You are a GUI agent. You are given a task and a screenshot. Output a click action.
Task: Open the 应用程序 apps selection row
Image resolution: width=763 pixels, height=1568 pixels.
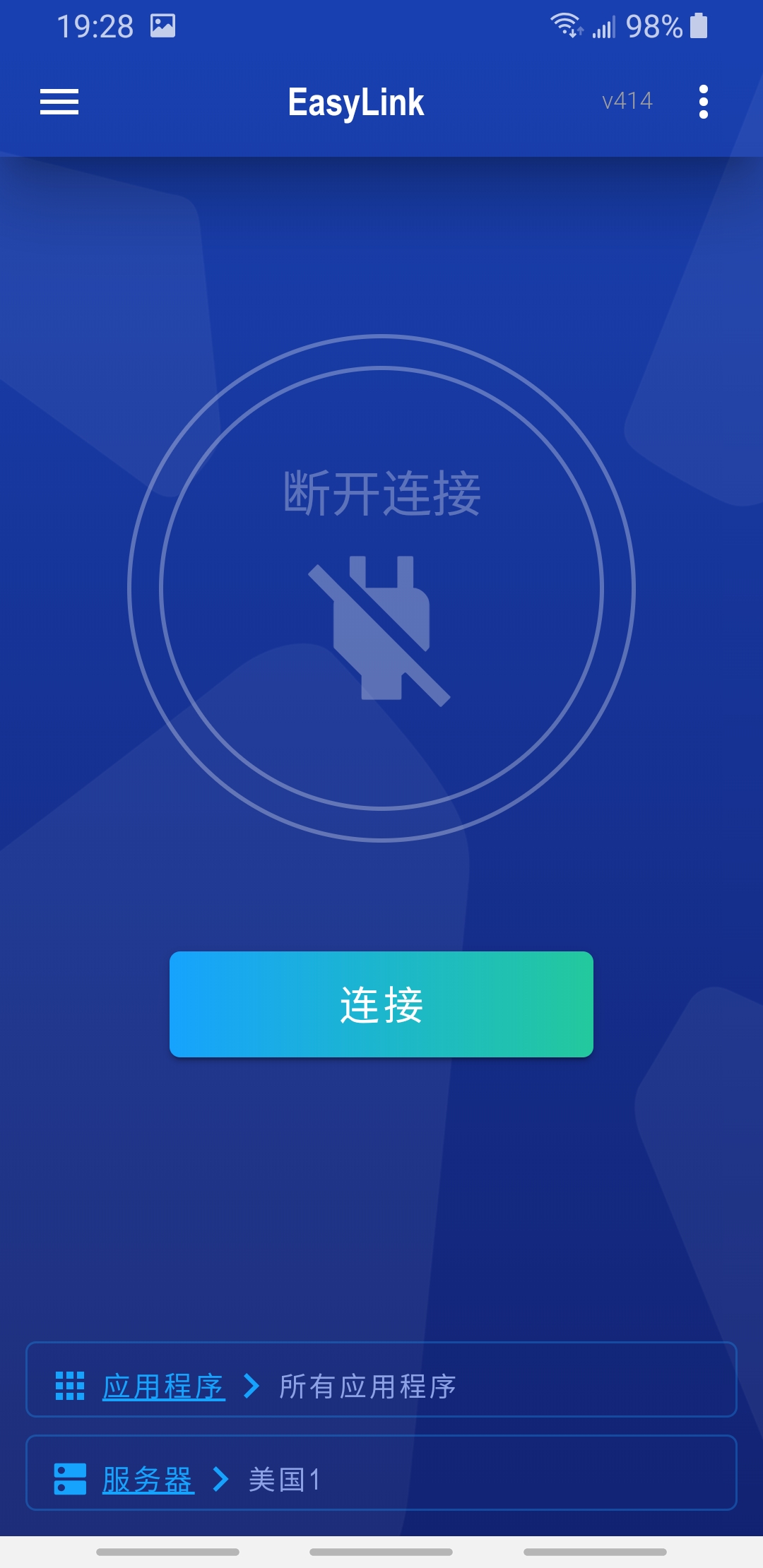point(381,1379)
